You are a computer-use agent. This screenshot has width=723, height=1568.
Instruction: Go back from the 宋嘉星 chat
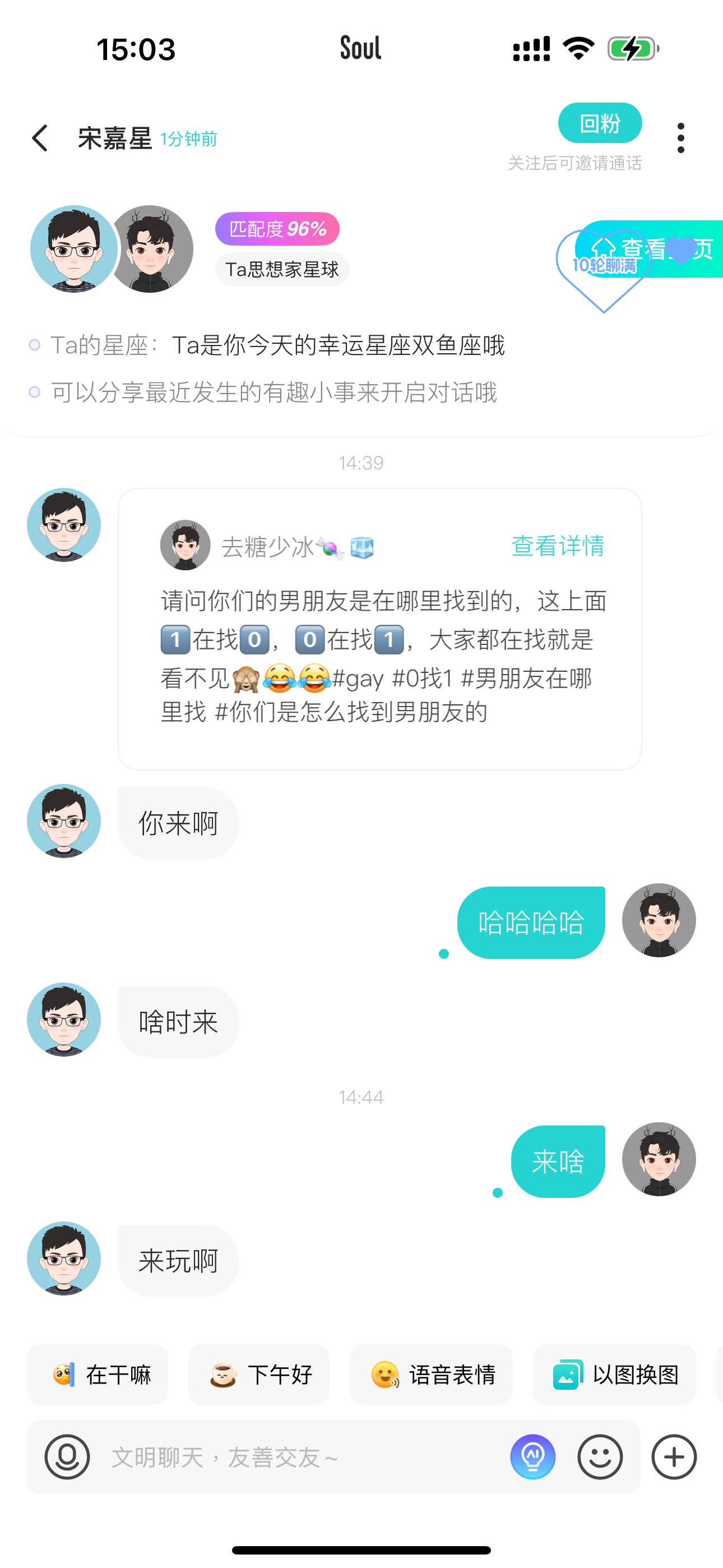point(40,138)
